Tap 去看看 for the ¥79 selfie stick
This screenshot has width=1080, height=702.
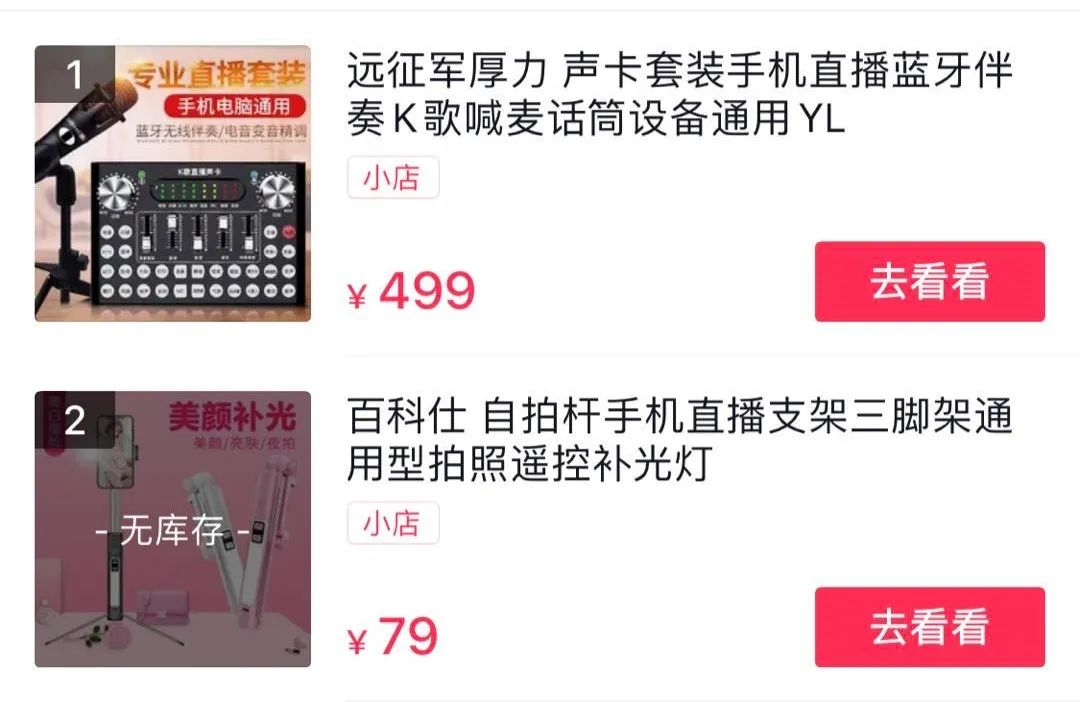929,627
